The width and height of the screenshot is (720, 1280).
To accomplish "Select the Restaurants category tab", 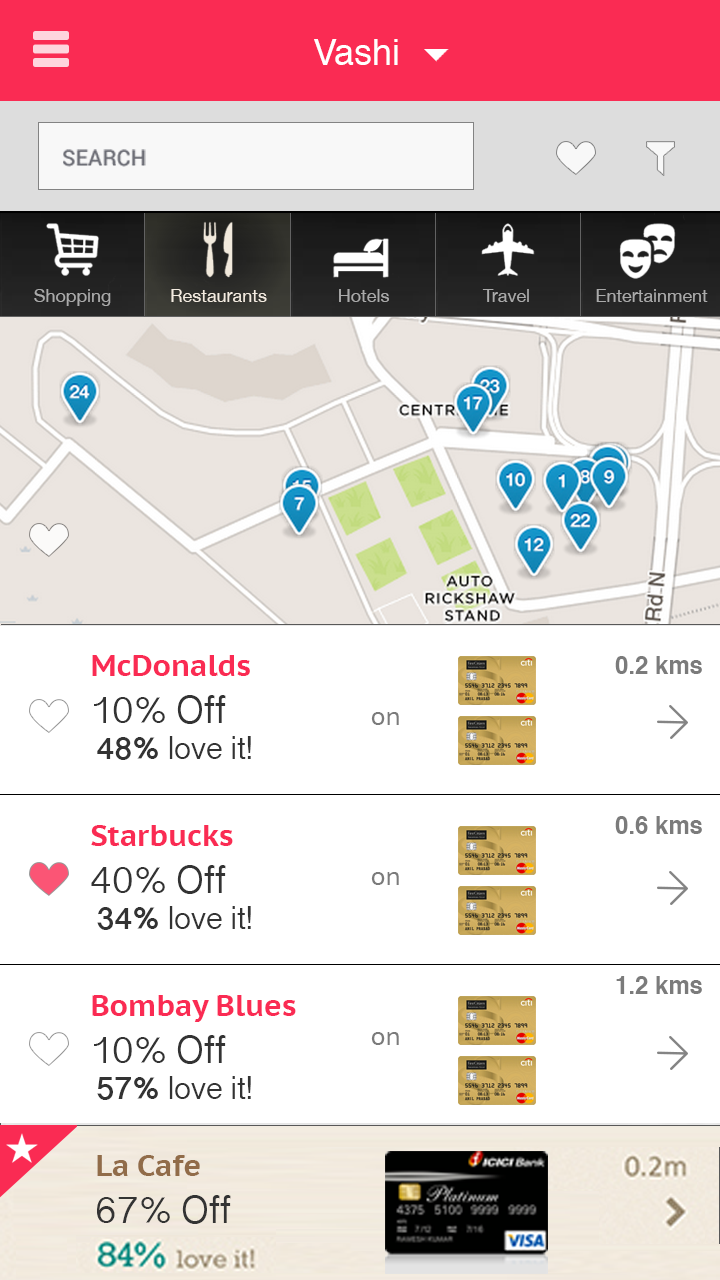I will [218, 265].
